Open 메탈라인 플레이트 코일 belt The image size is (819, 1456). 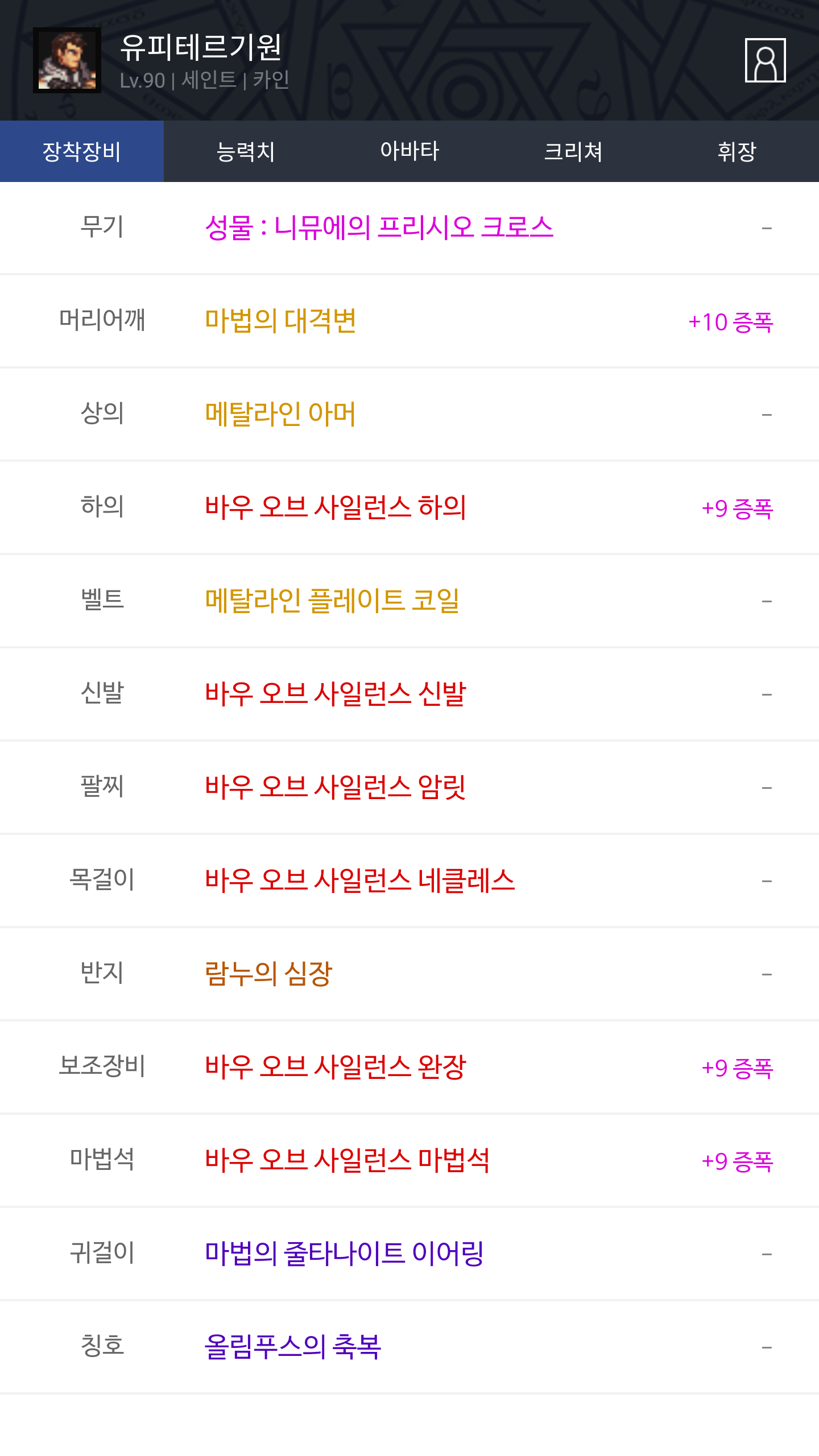332,601
